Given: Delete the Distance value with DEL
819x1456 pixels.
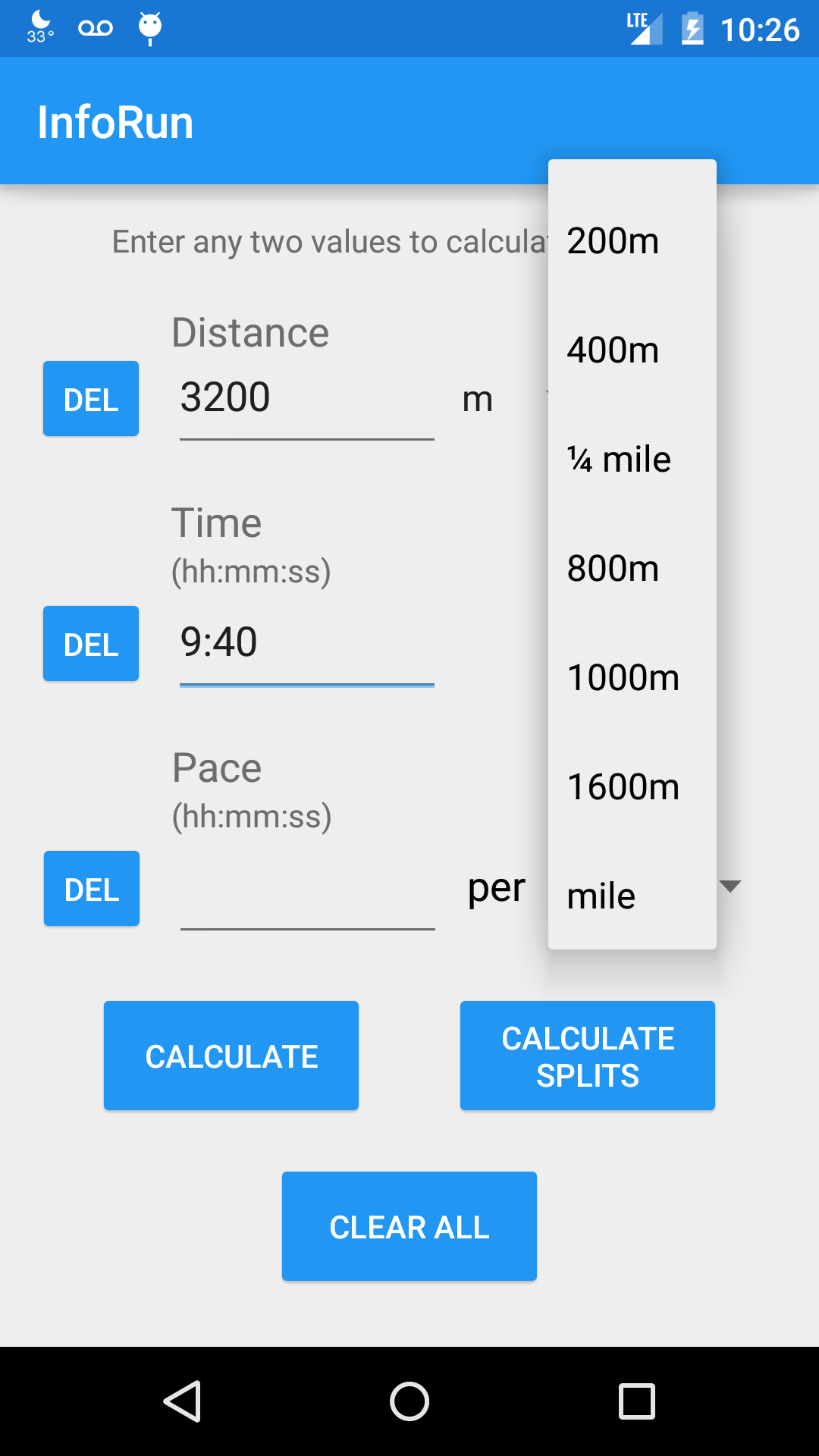Looking at the screenshot, I should (x=91, y=399).
